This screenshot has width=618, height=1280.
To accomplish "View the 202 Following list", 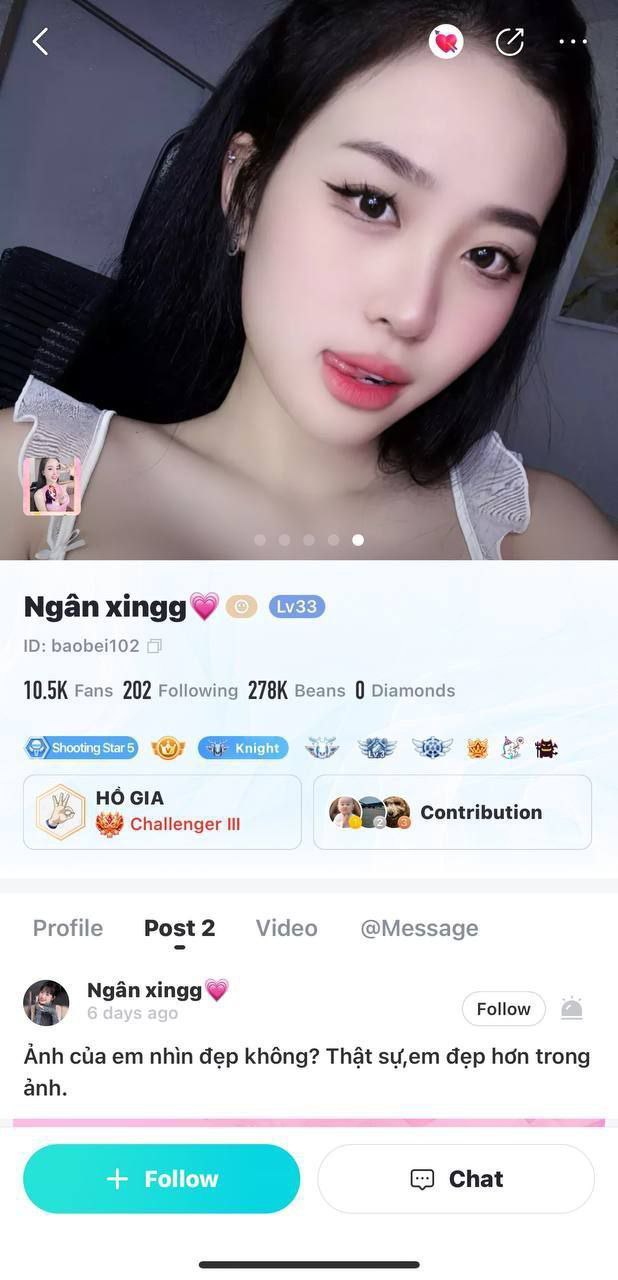I will [x=180, y=690].
